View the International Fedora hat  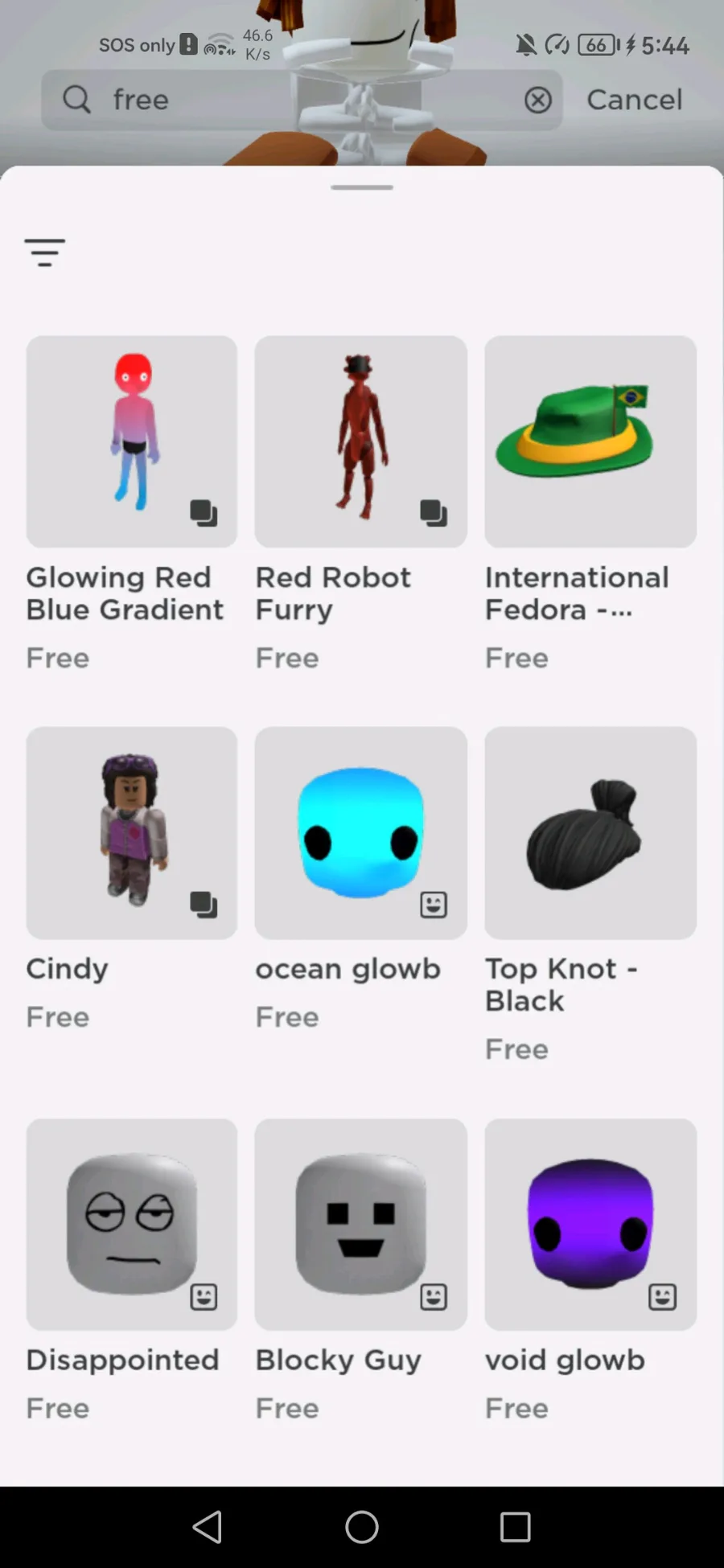(x=590, y=442)
